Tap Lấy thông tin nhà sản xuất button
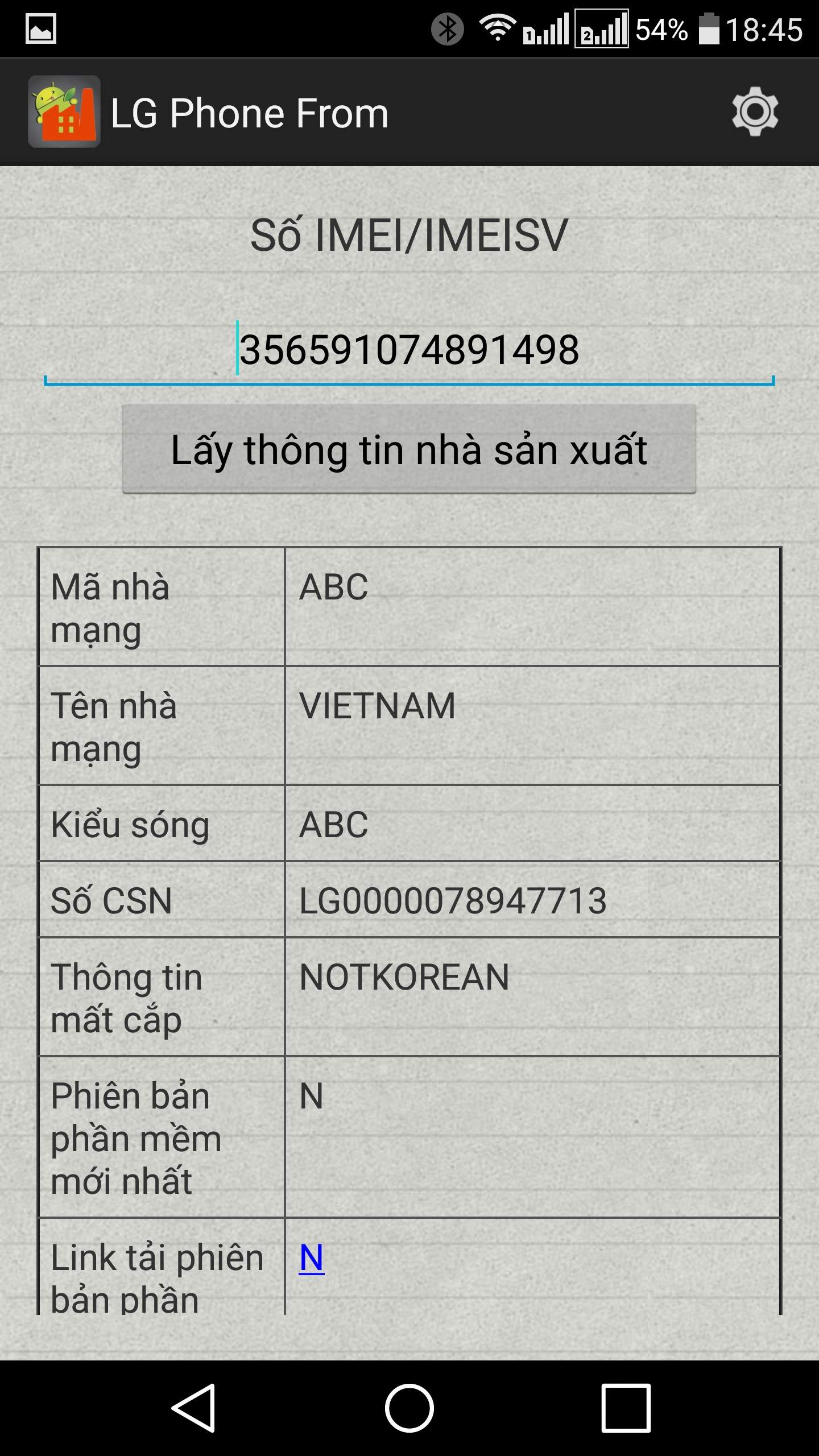This screenshot has width=819, height=1456. pos(409,449)
